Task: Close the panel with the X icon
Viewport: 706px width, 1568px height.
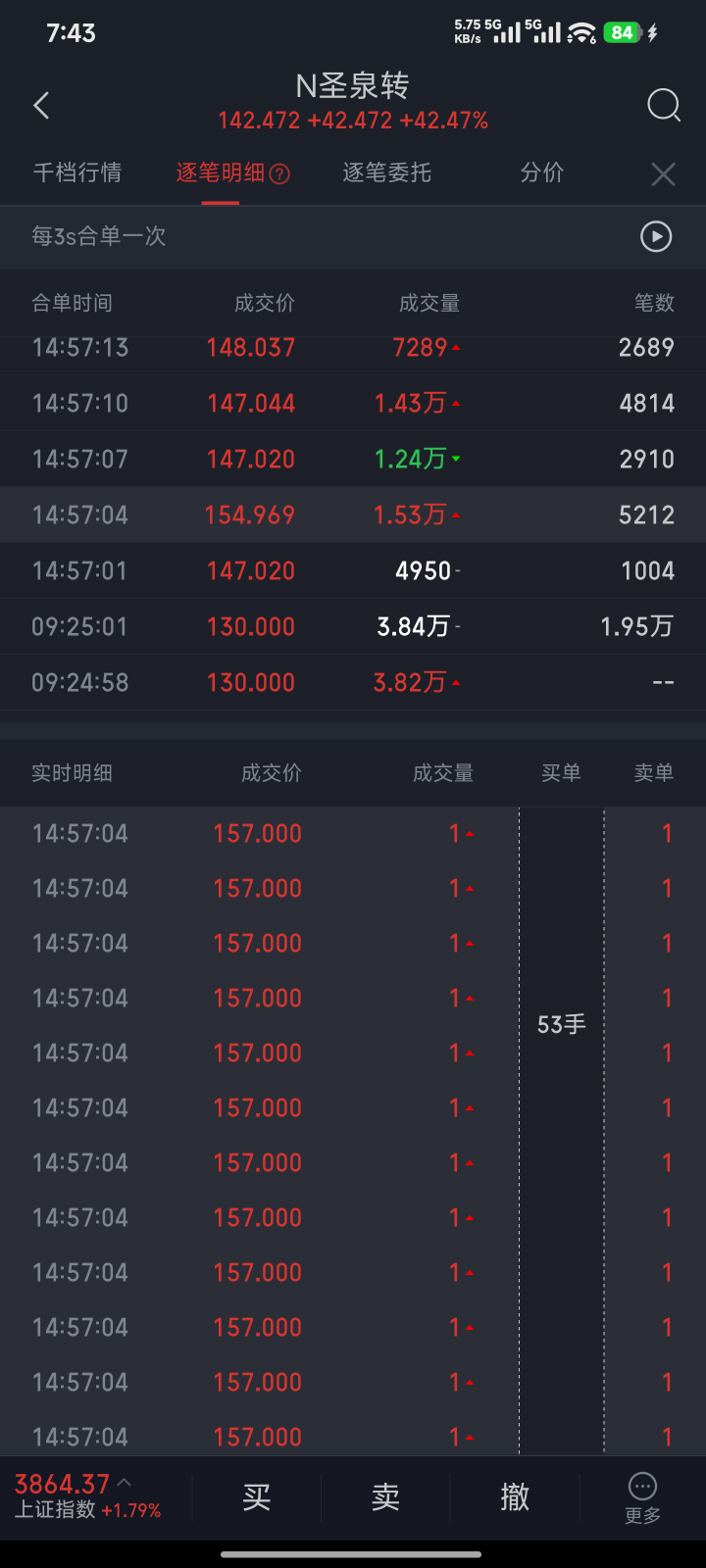Action: pos(664,174)
